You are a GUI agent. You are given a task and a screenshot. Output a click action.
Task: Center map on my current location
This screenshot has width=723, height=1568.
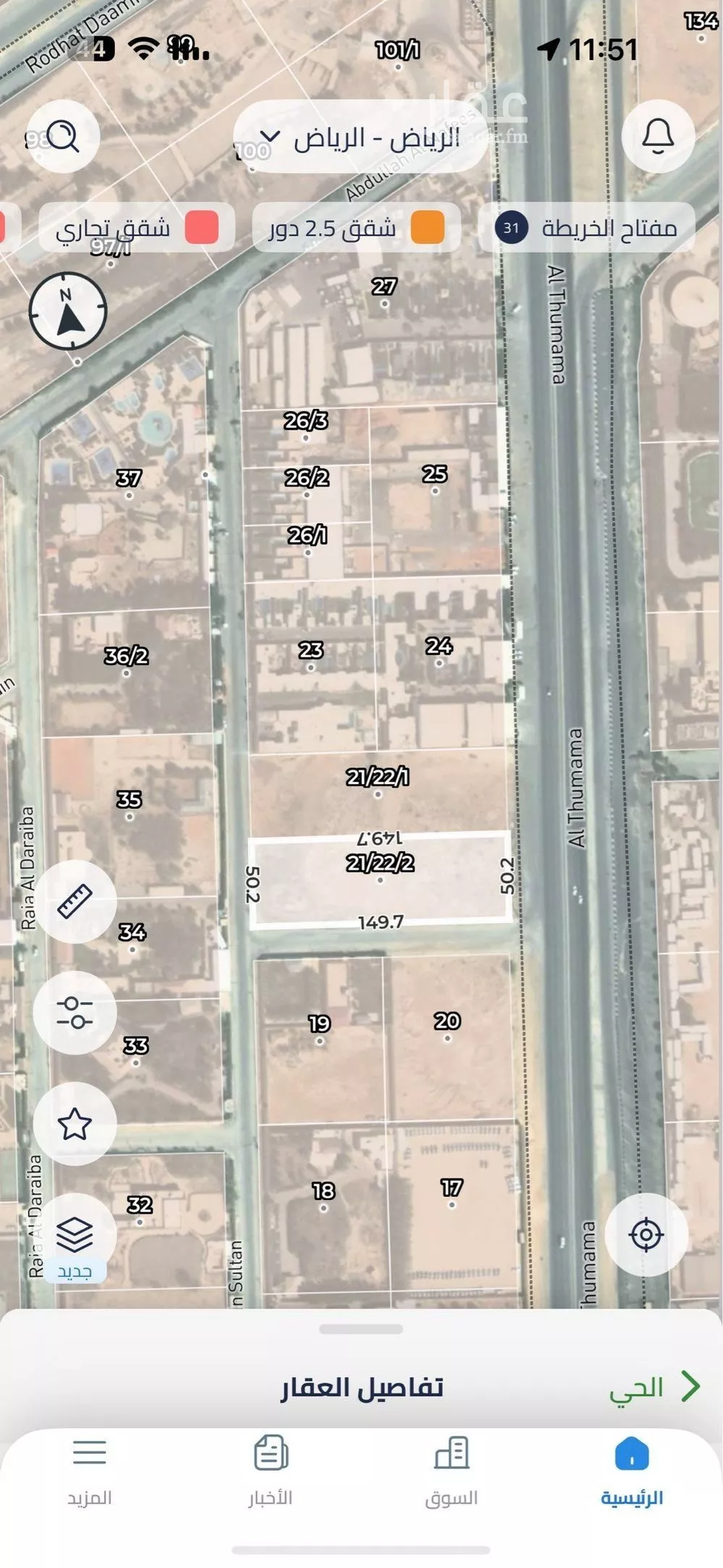[646, 1235]
